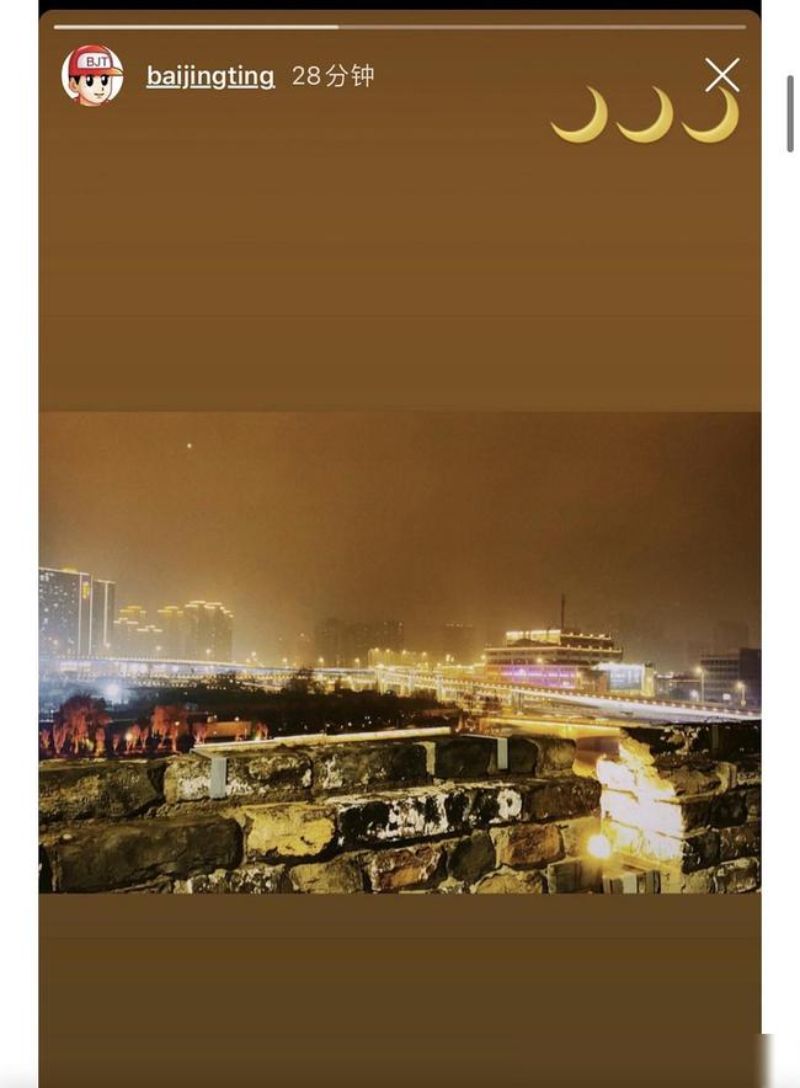Tap the baijingting username link

(x=210, y=77)
